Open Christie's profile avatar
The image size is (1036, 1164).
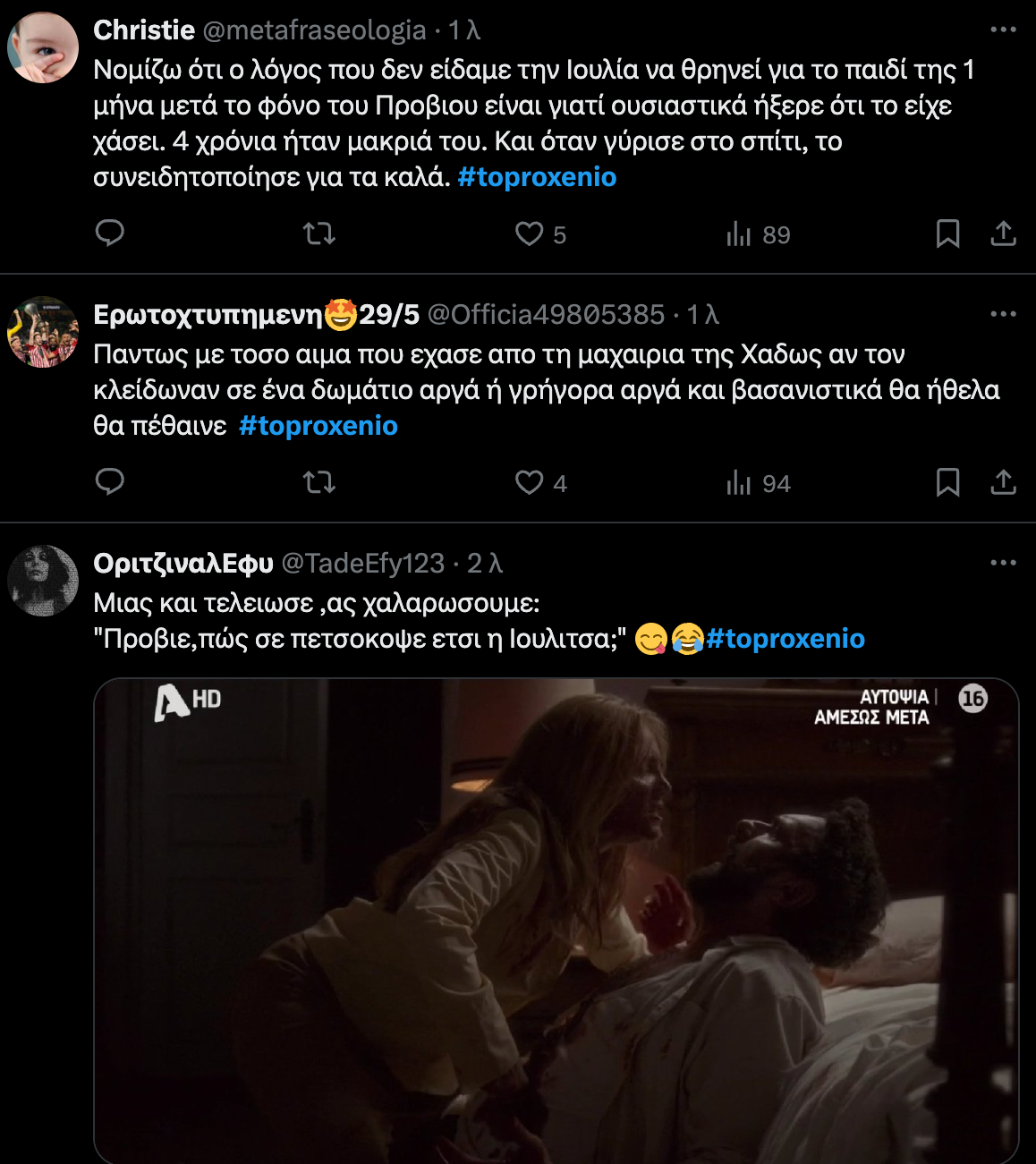click(x=43, y=48)
